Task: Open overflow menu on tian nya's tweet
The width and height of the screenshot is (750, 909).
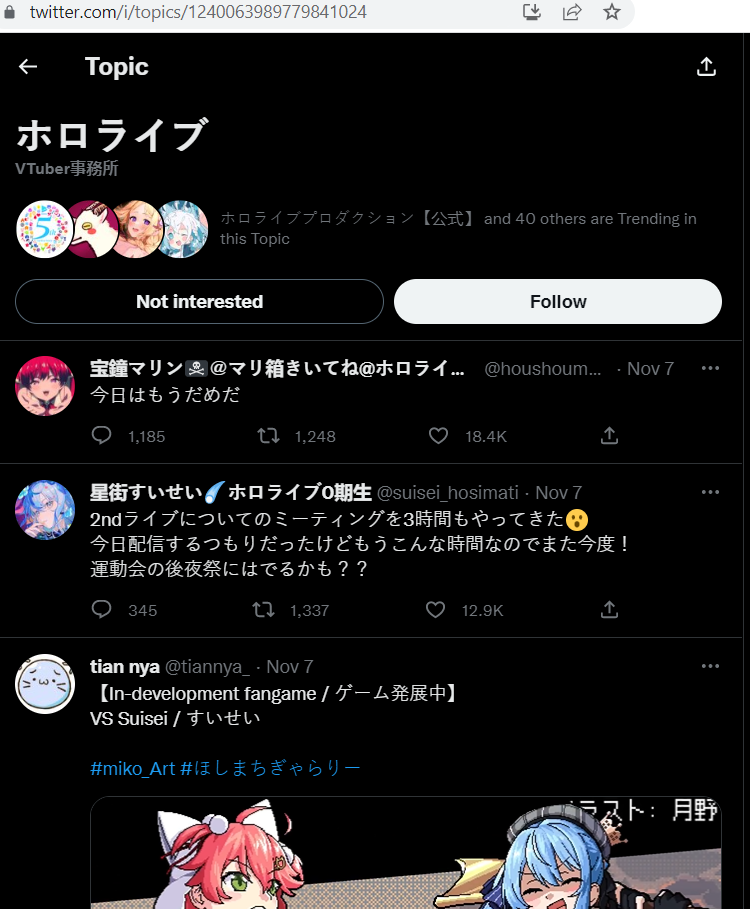Action: [x=710, y=666]
